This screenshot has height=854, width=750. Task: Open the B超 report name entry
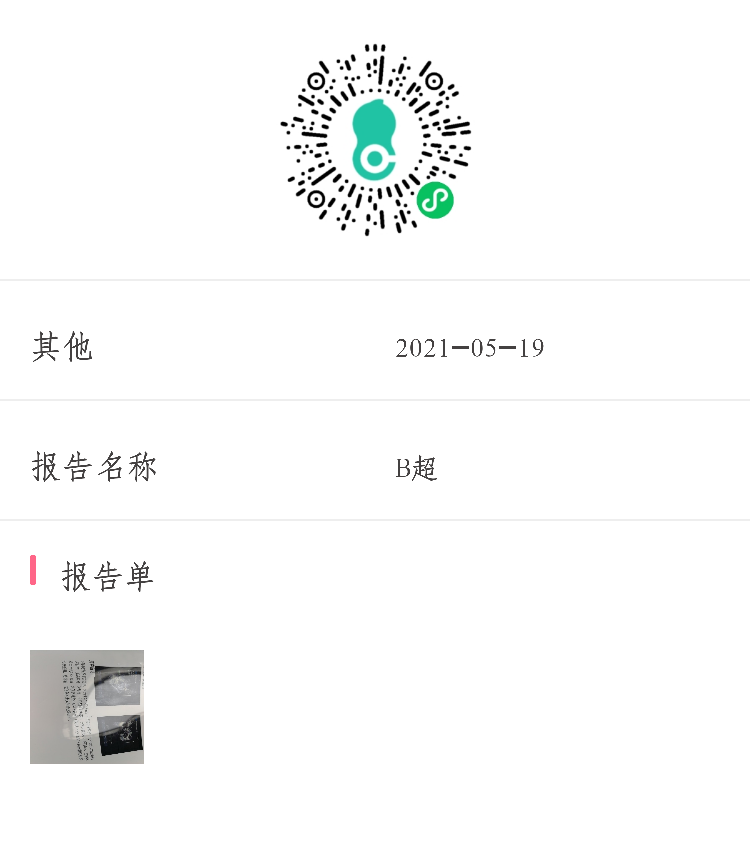(416, 466)
